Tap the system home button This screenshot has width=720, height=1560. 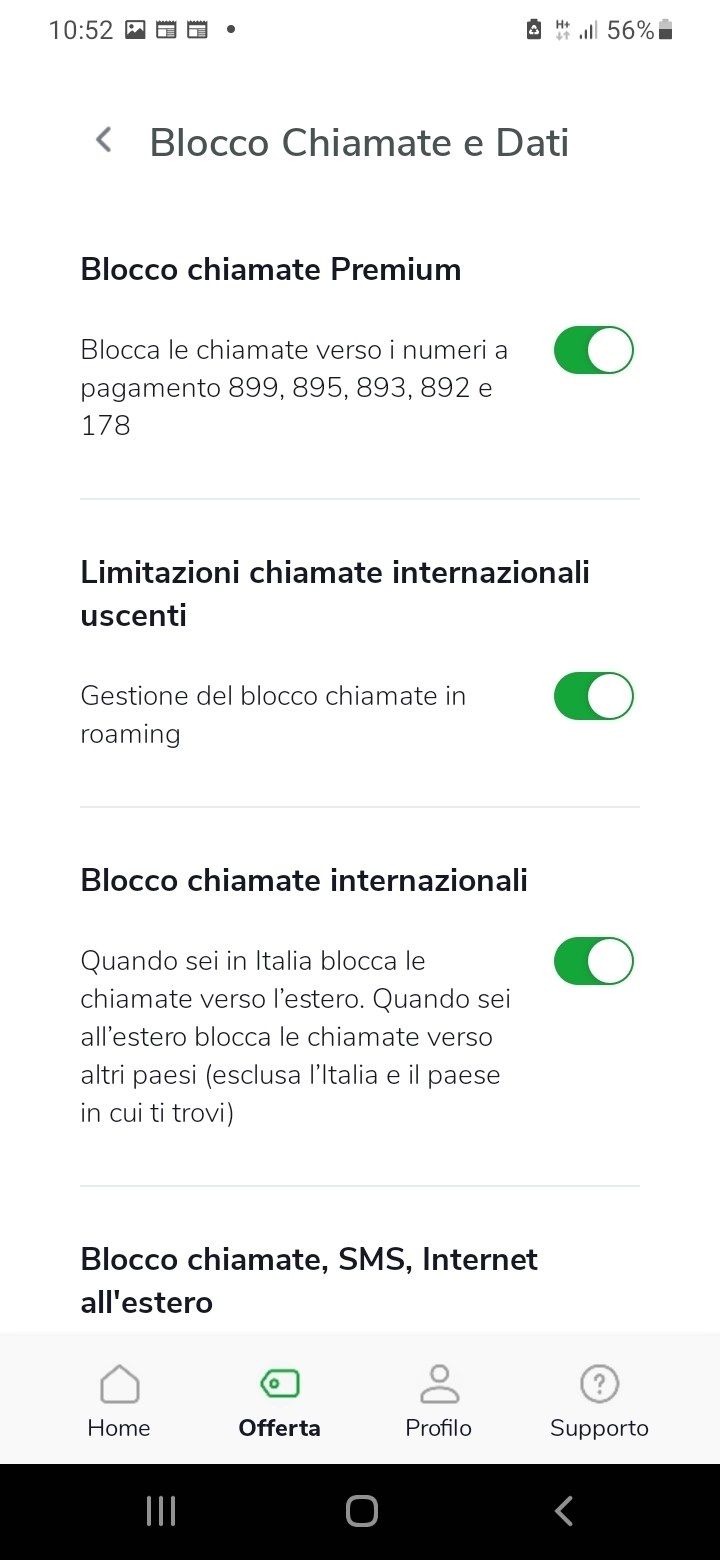pos(361,1511)
